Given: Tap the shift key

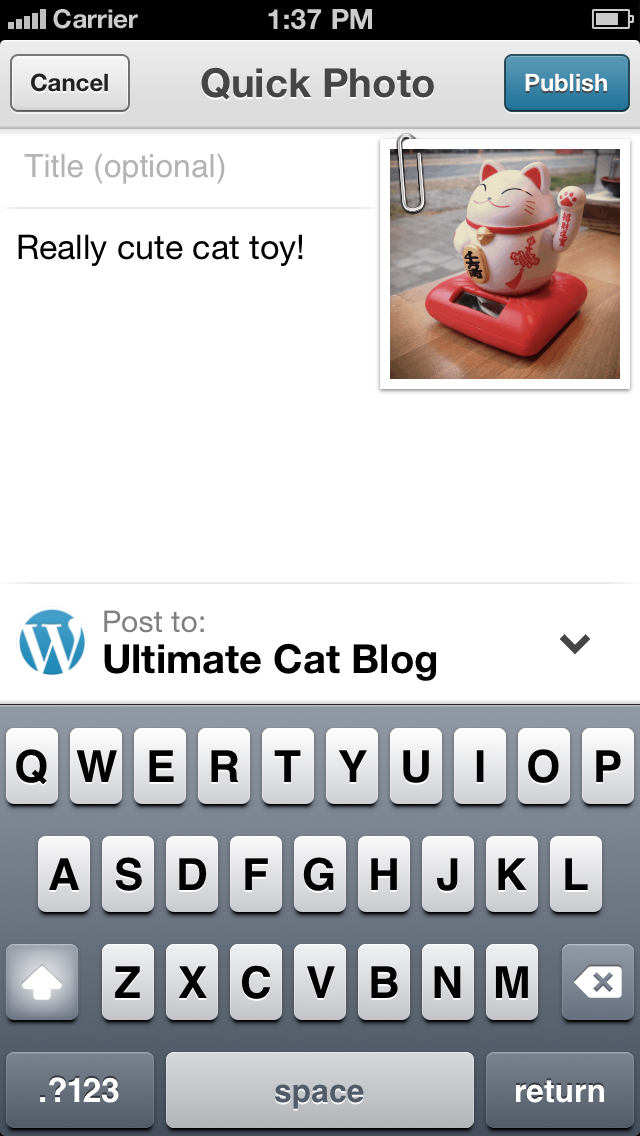Looking at the screenshot, I should click(x=42, y=983).
